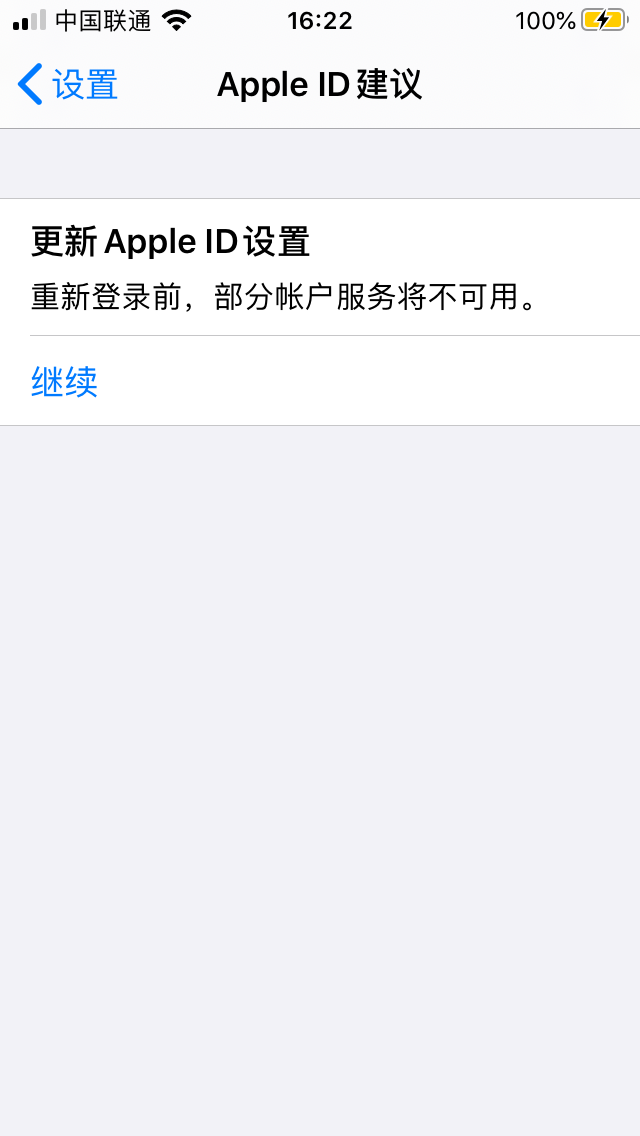The image size is (640, 1136).
Task: Go back to 设置
Action: (x=68, y=85)
